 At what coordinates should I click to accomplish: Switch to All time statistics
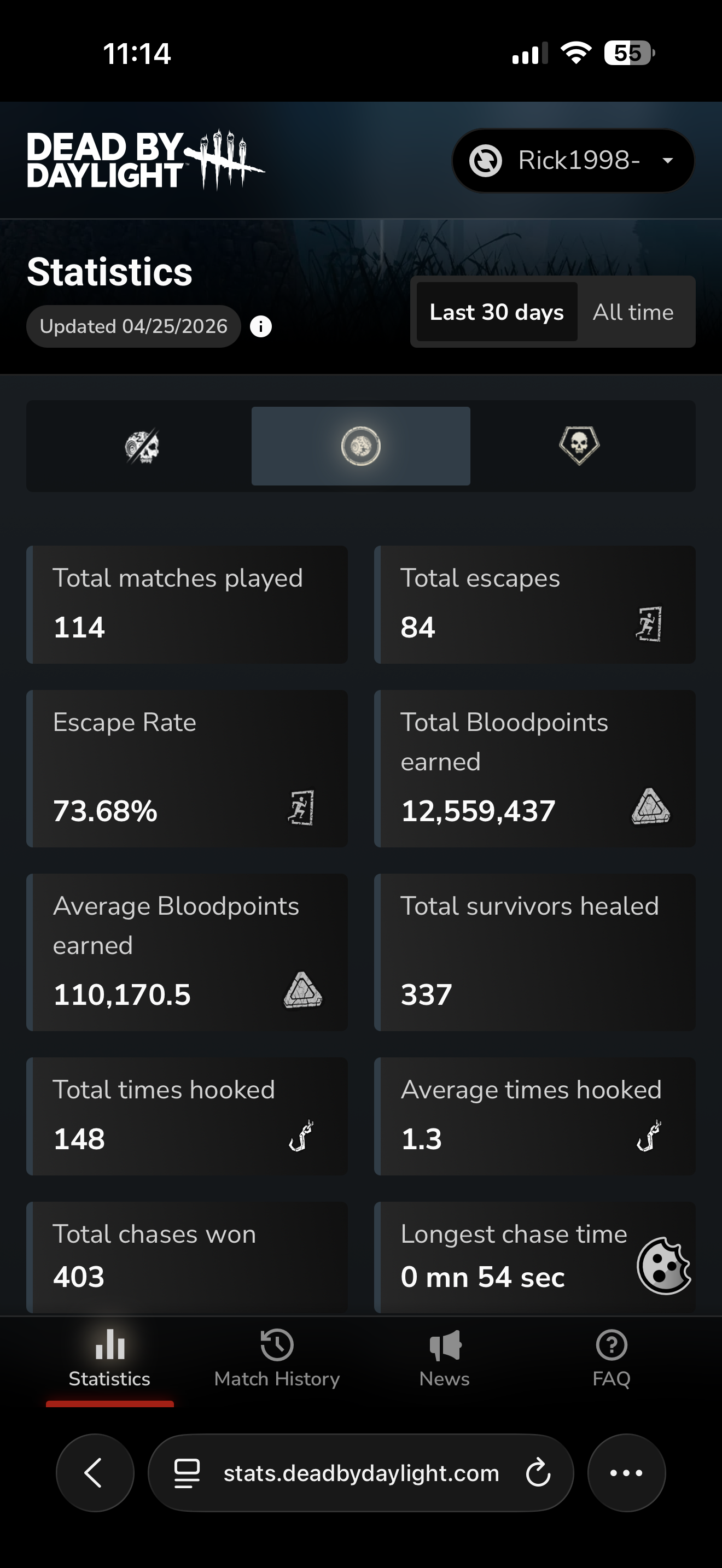click(x=633, y=312)
